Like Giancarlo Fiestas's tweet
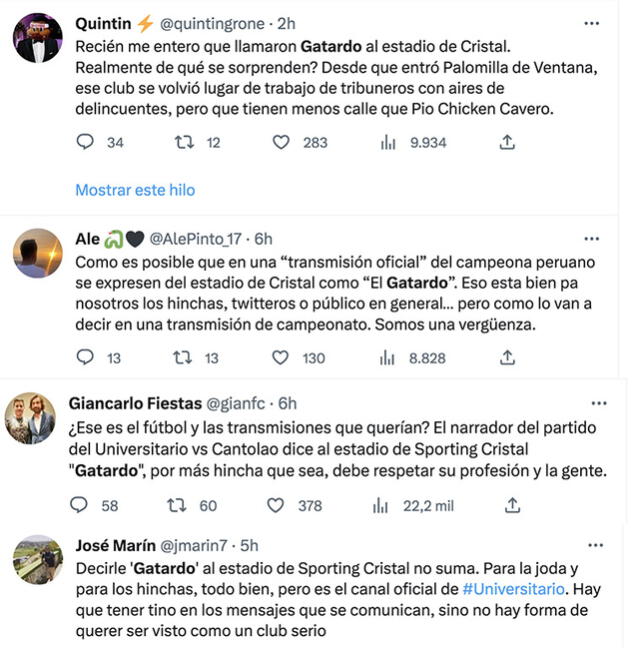 coord(282,506)
